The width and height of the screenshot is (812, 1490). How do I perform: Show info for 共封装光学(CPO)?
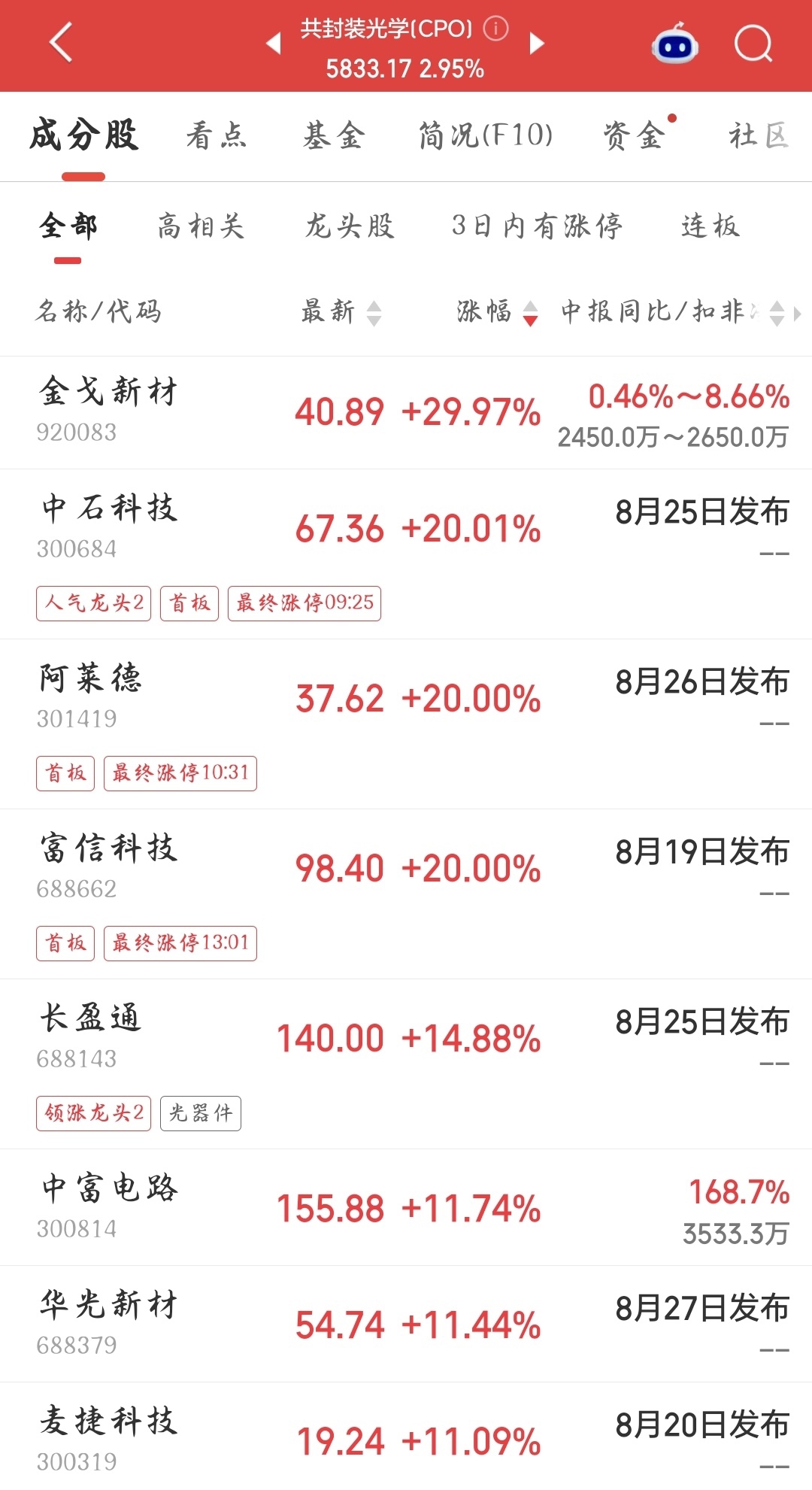(x=495, y=29)
